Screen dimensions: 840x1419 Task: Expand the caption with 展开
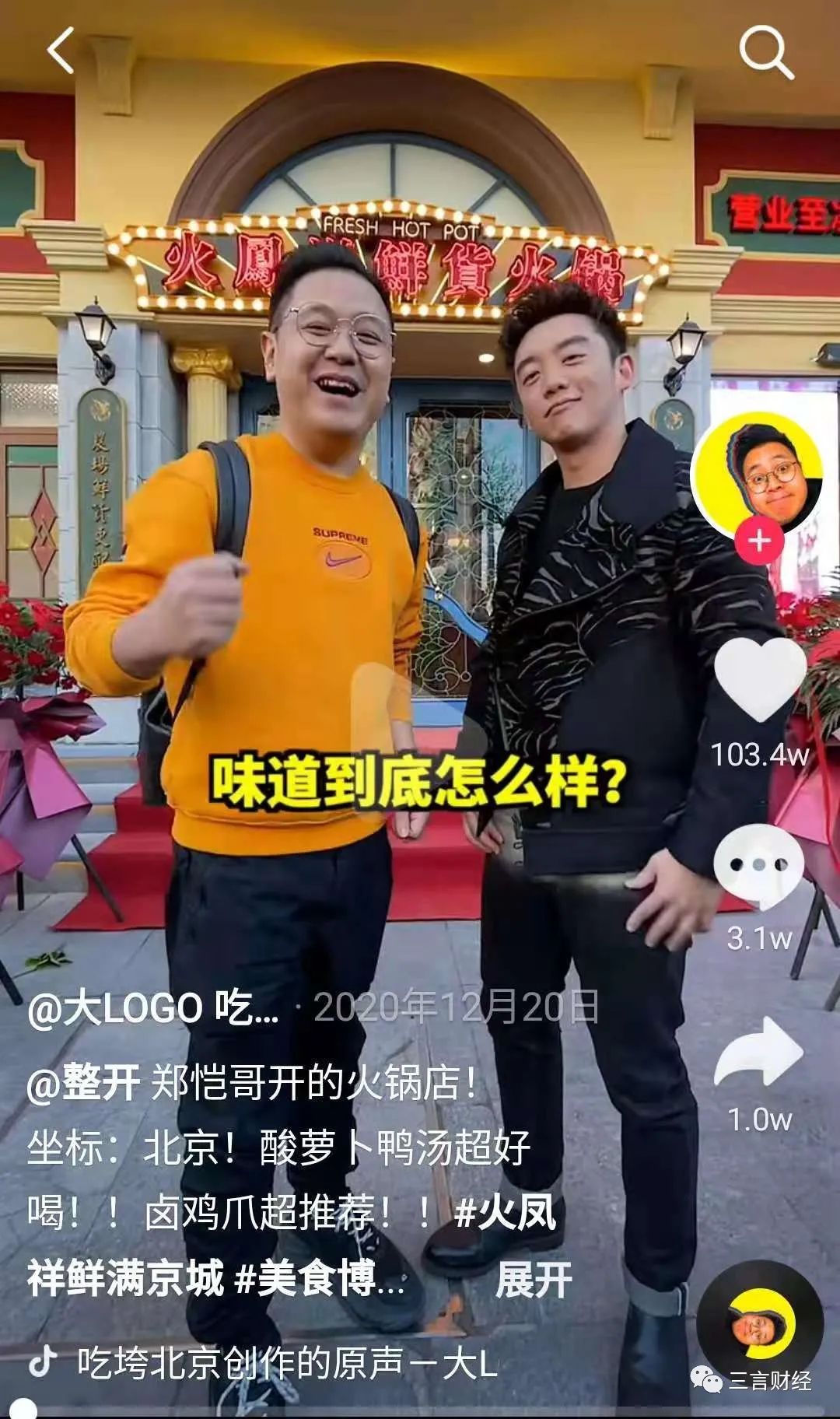coord(534,1280)
